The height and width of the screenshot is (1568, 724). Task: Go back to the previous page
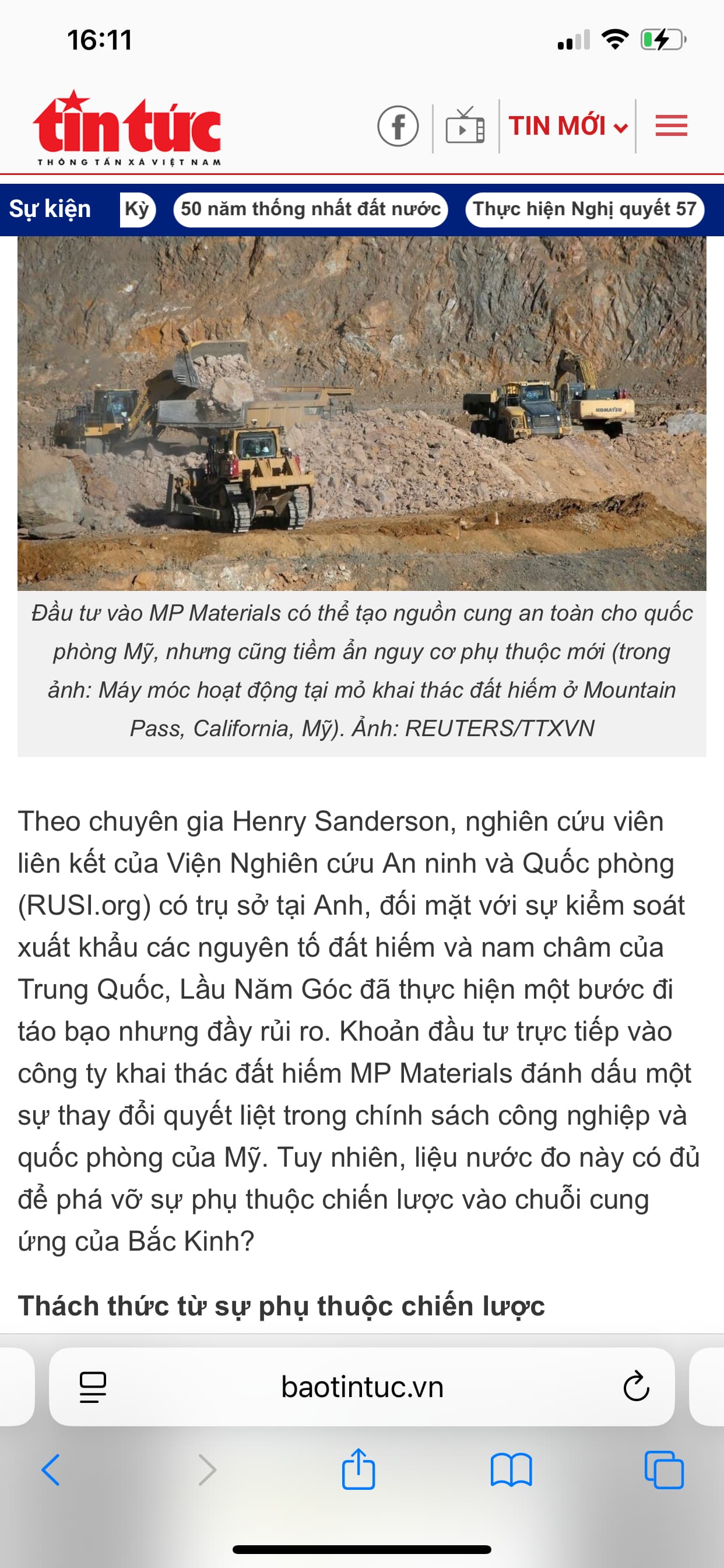(51, 1471)
